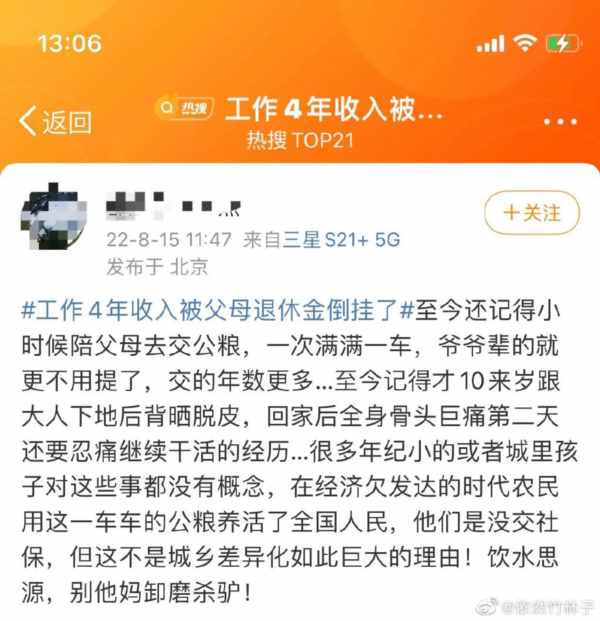The height and width of the screenshot is (621, 600).
Task: Open the 三星 S21+ 5G device link
Action: pos(339,241)
